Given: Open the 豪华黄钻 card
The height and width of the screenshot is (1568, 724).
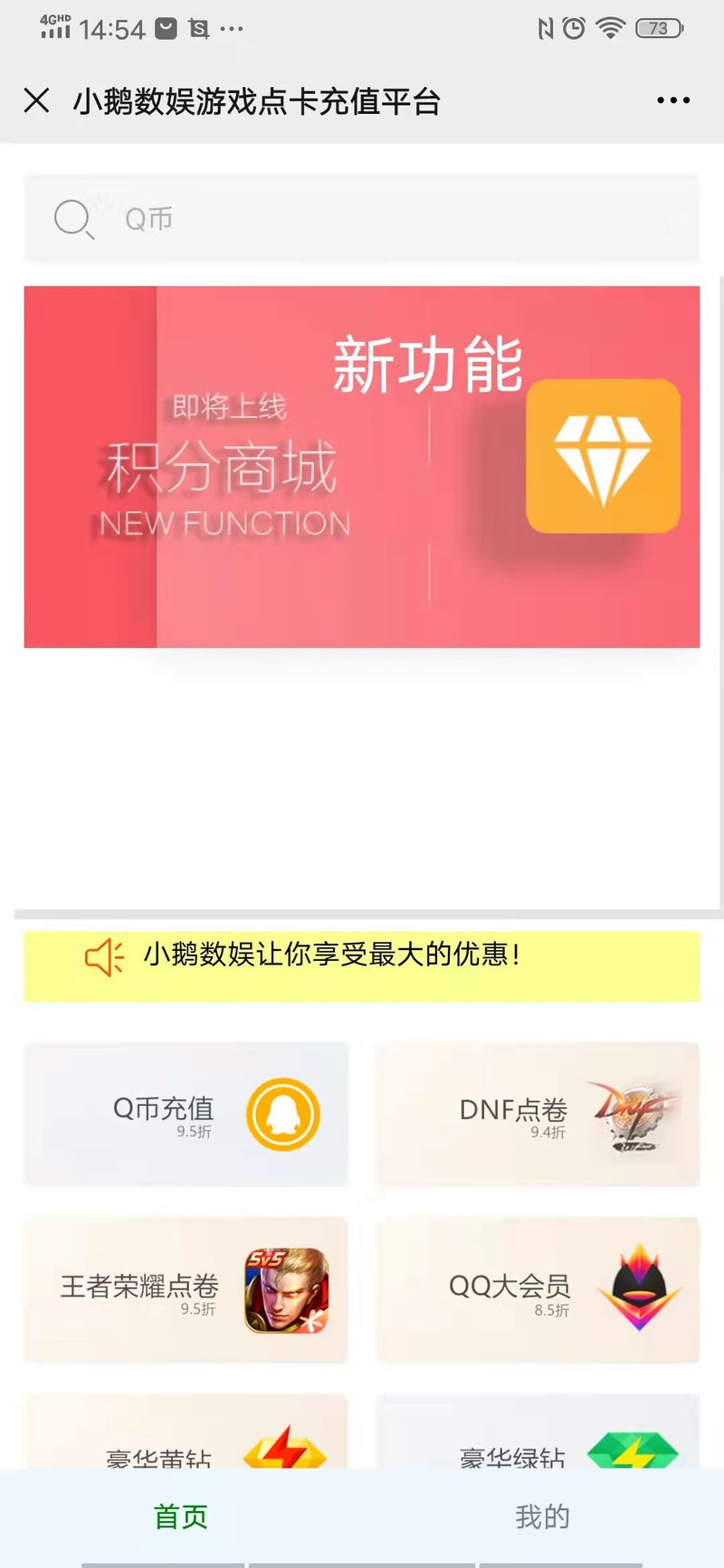Looking at the screenshot, I should pos(186,1439).
